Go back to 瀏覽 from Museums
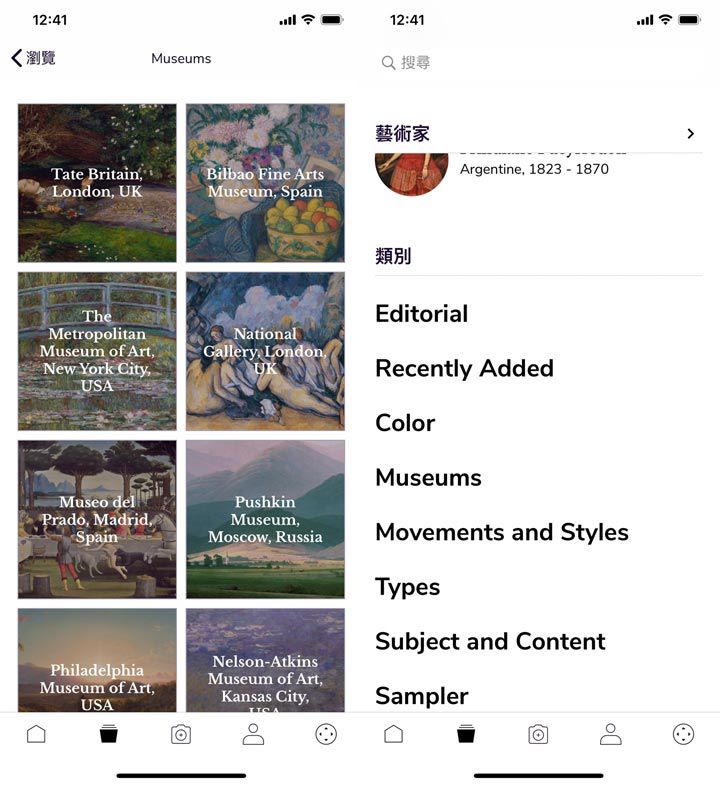The image size is (720, 785). tap(33, 58)
